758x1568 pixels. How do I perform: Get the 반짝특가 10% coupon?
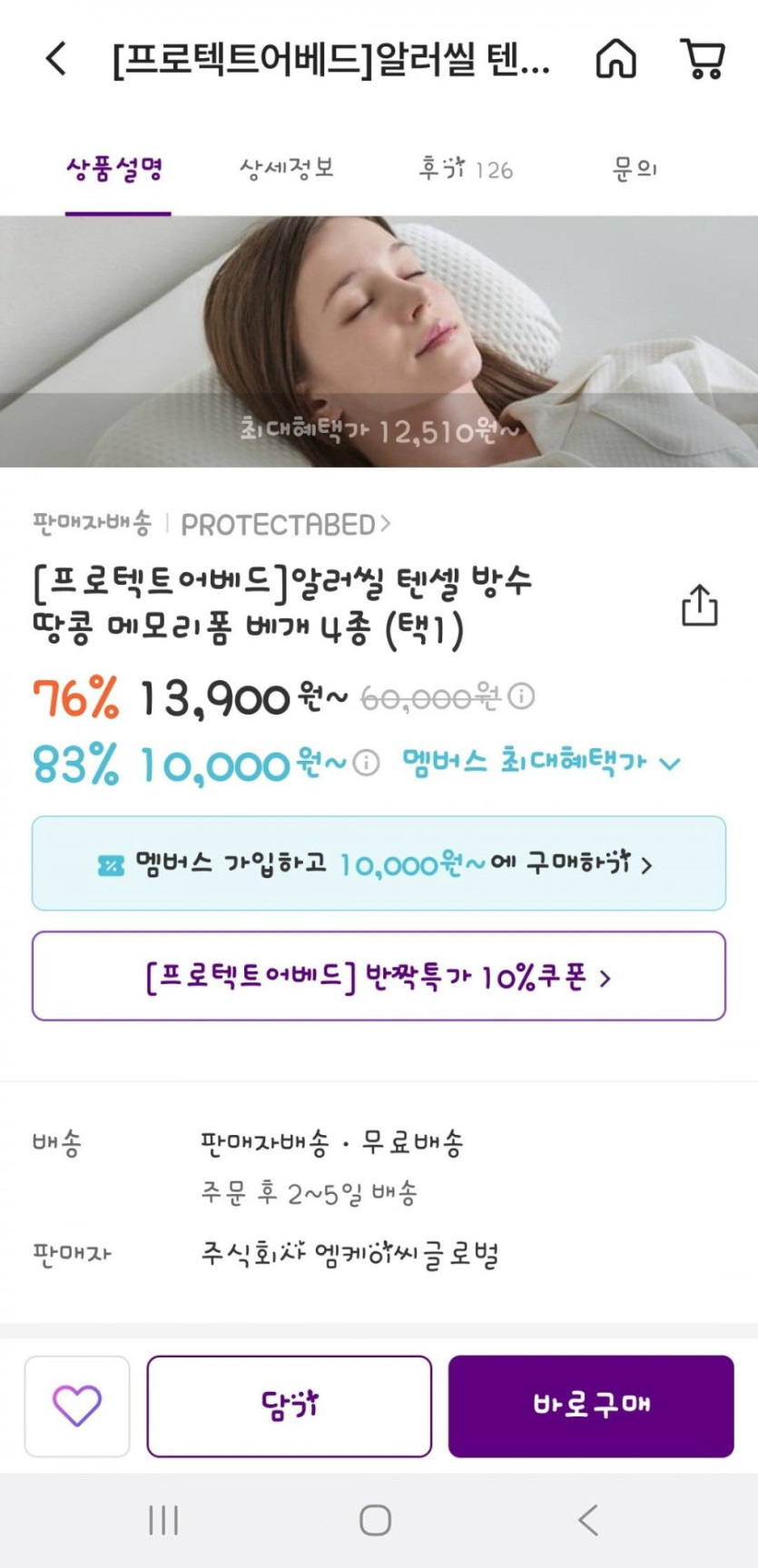pyautogui.click(x=379, y=976)
